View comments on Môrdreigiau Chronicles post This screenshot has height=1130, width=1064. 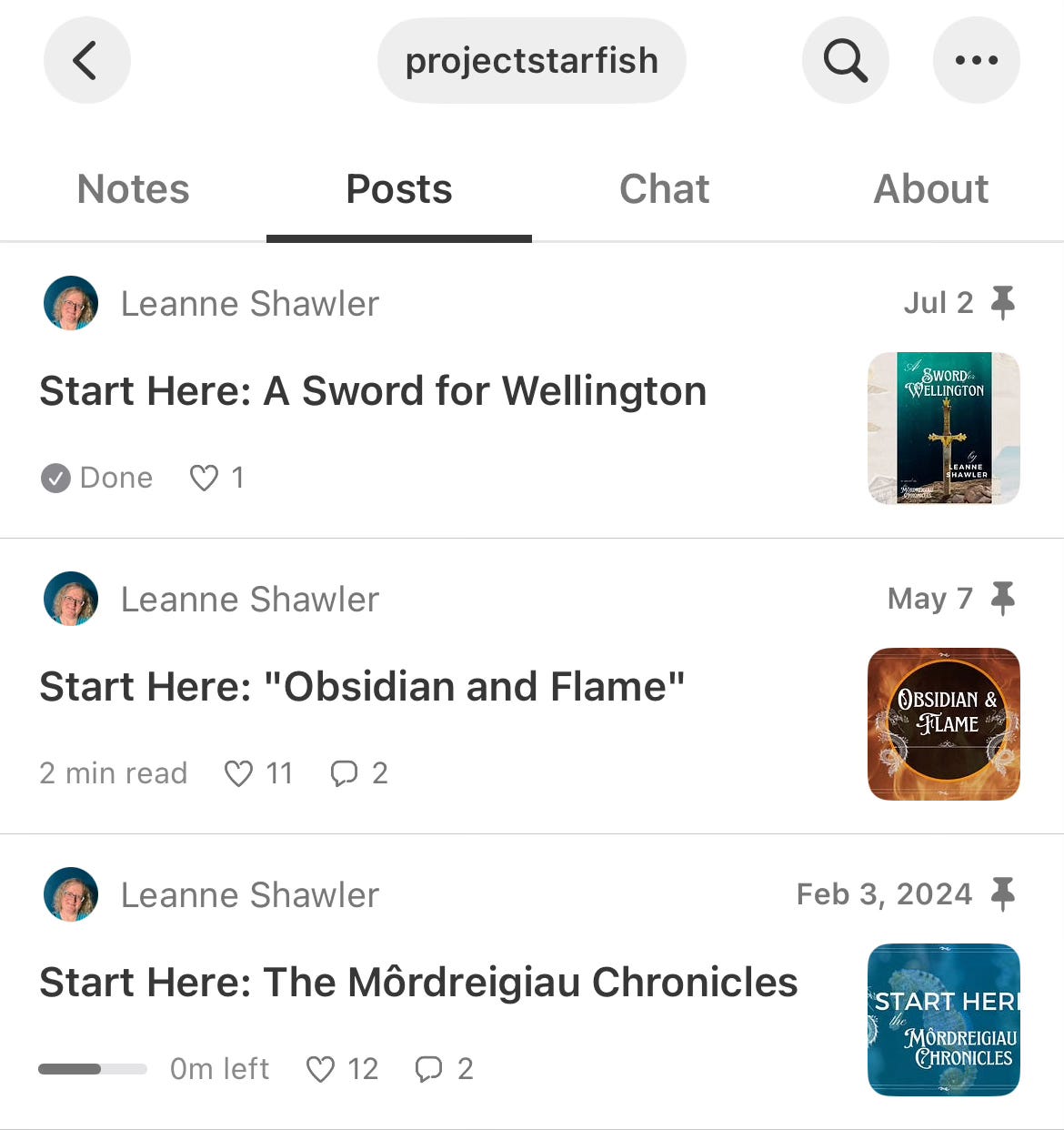click(429, 1069)
